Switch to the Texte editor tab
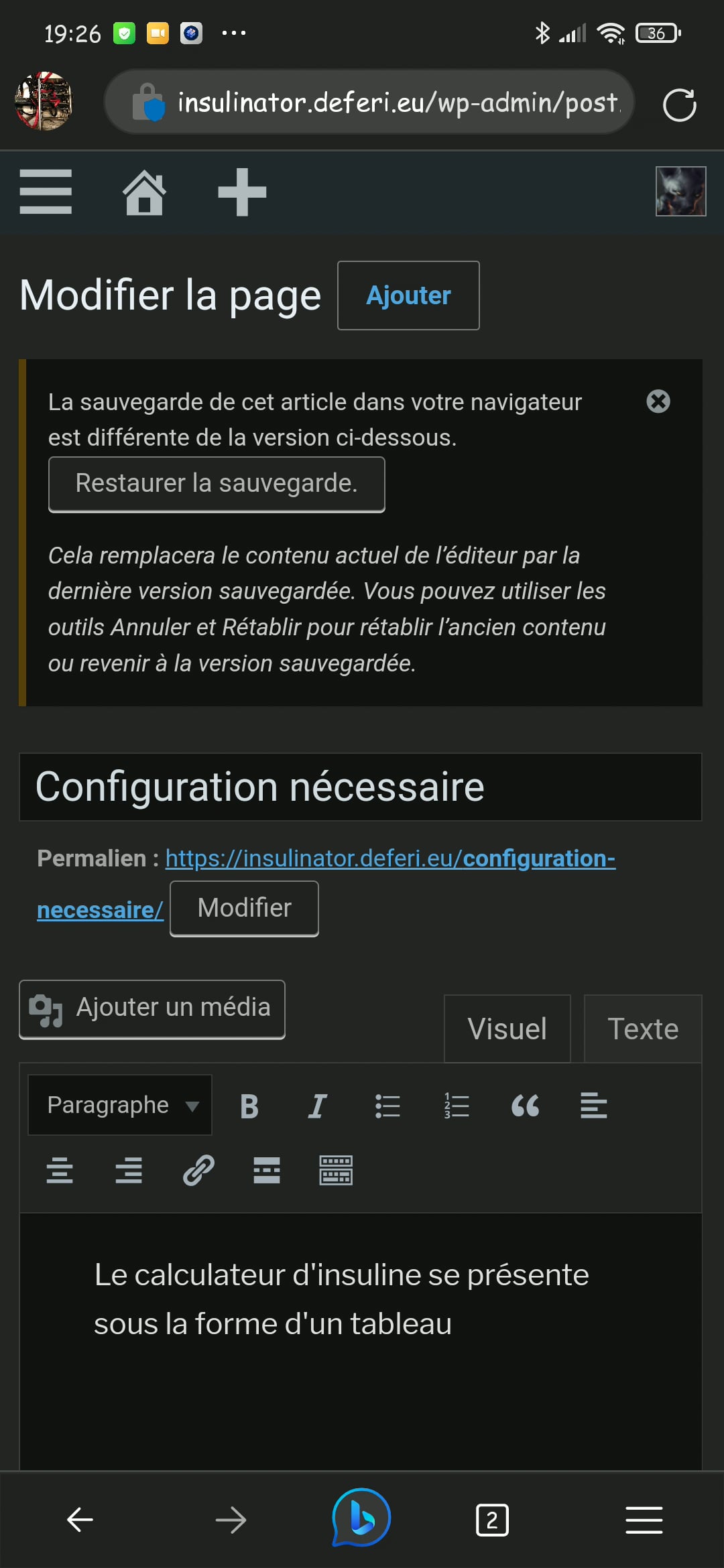The height and width of the screenshot is (1568, 724). coord(642,1029)
